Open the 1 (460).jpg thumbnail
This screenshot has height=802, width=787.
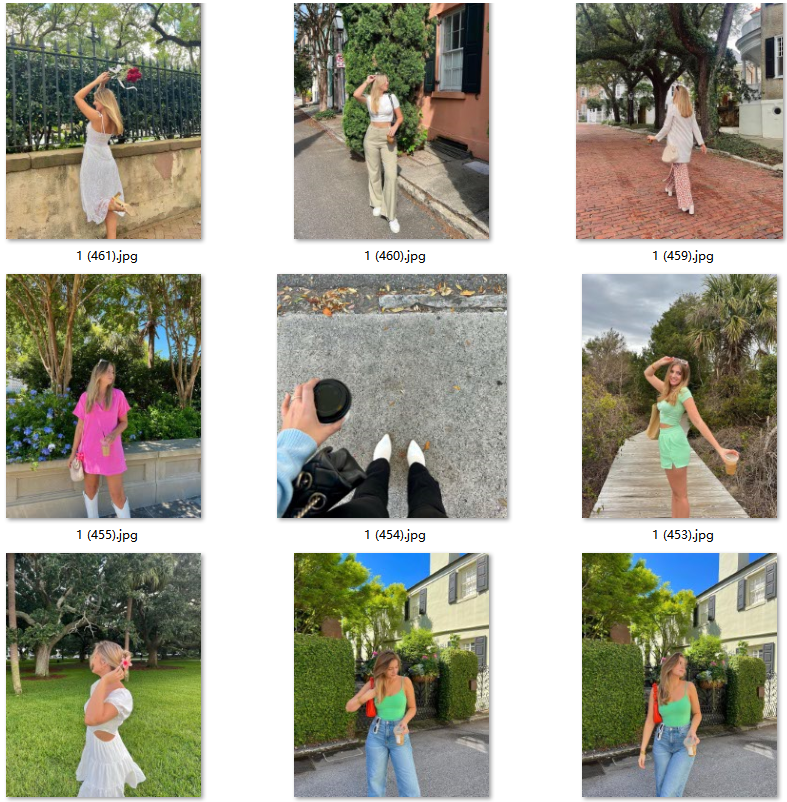click(391, 121)
